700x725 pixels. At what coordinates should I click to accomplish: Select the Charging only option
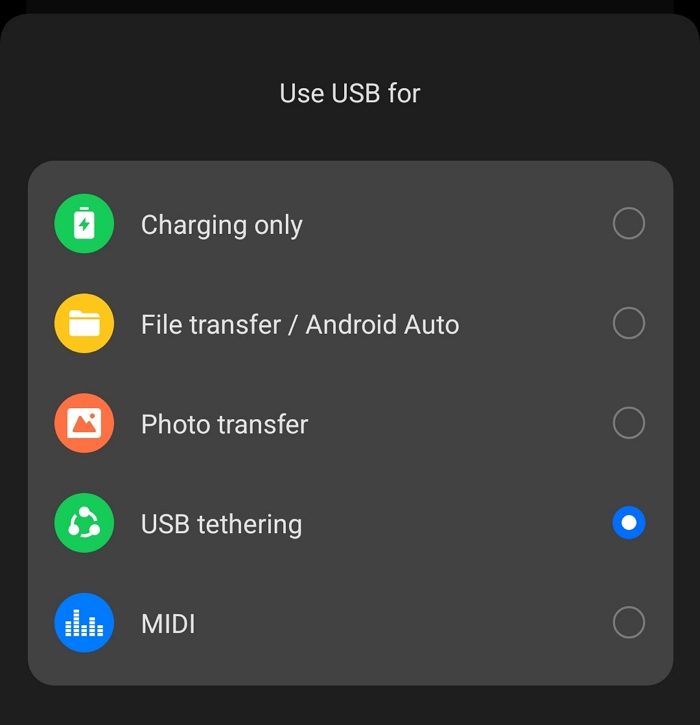coord(350,224)
